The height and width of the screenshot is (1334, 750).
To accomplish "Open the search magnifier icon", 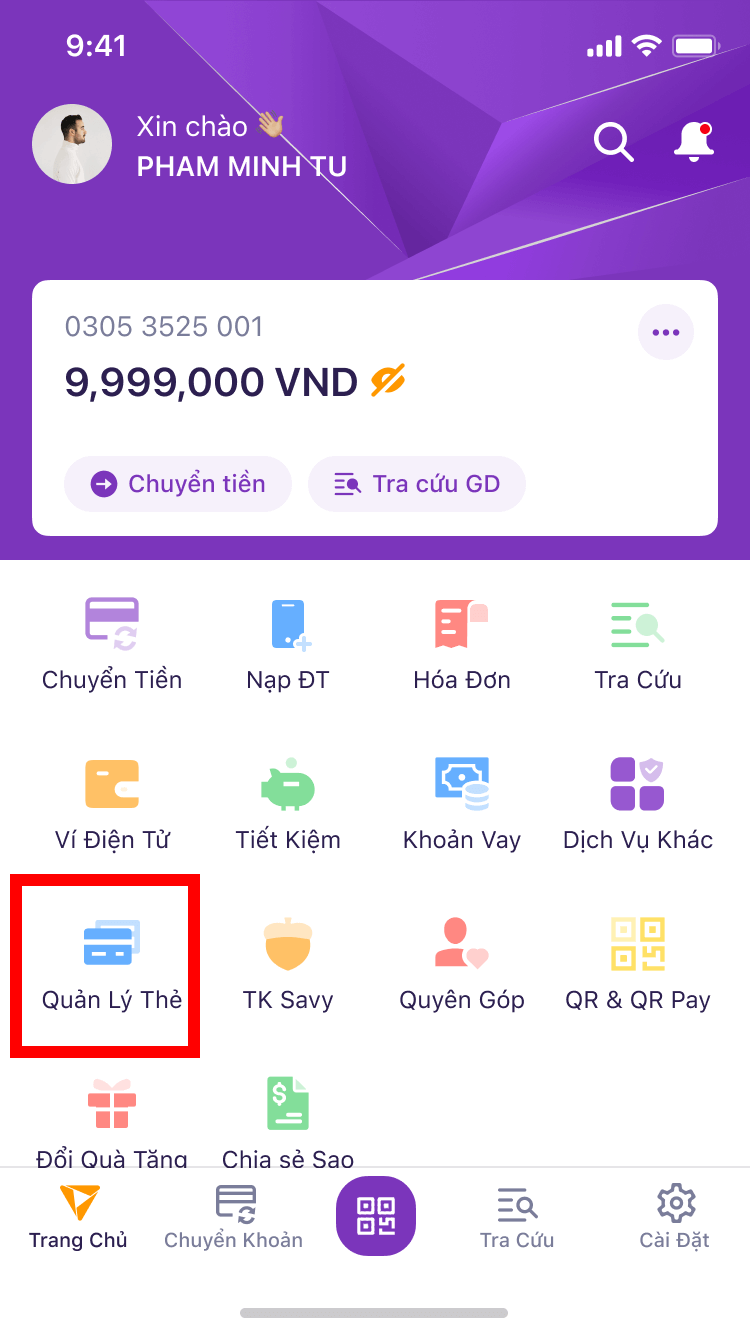I will (x=613, y=142).
